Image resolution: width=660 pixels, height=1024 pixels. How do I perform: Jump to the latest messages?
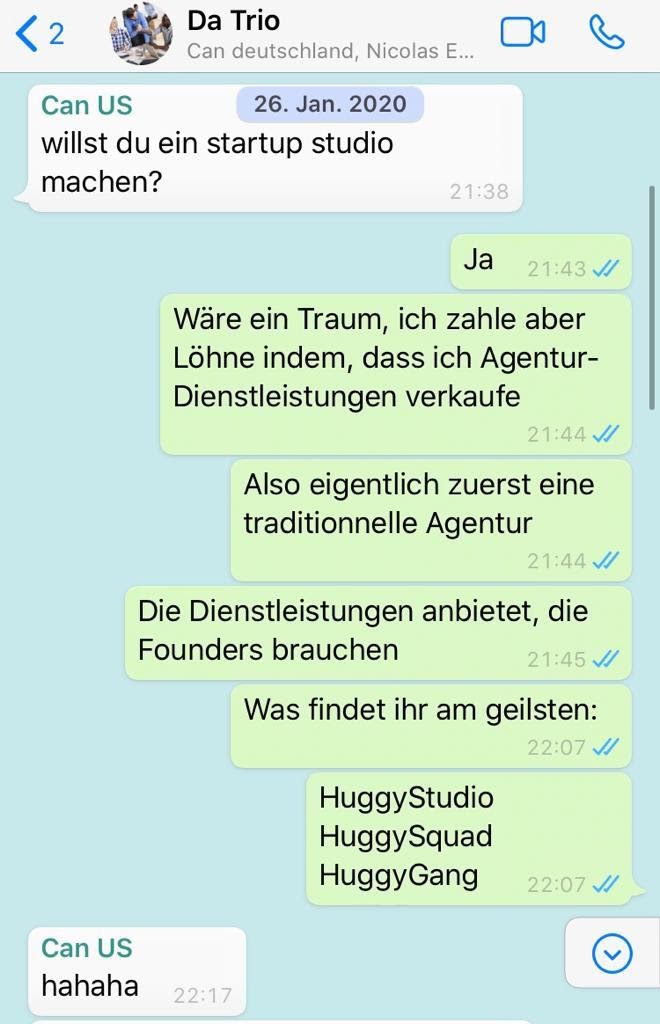pos(612,954)
